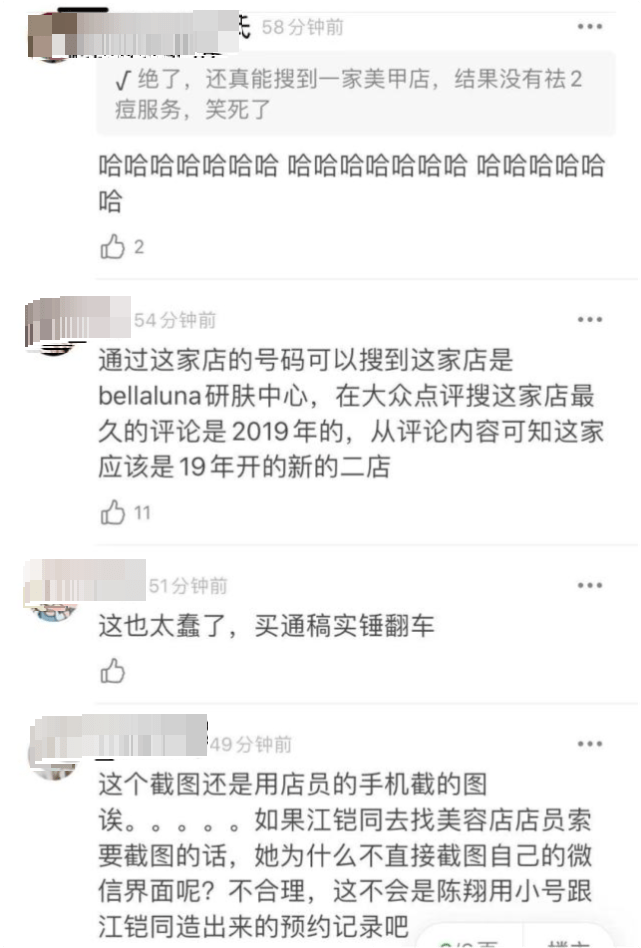Like the bellaluna研肤中心 comment
The width and height of the screenshot is (641, 948).
click(112, 513)
